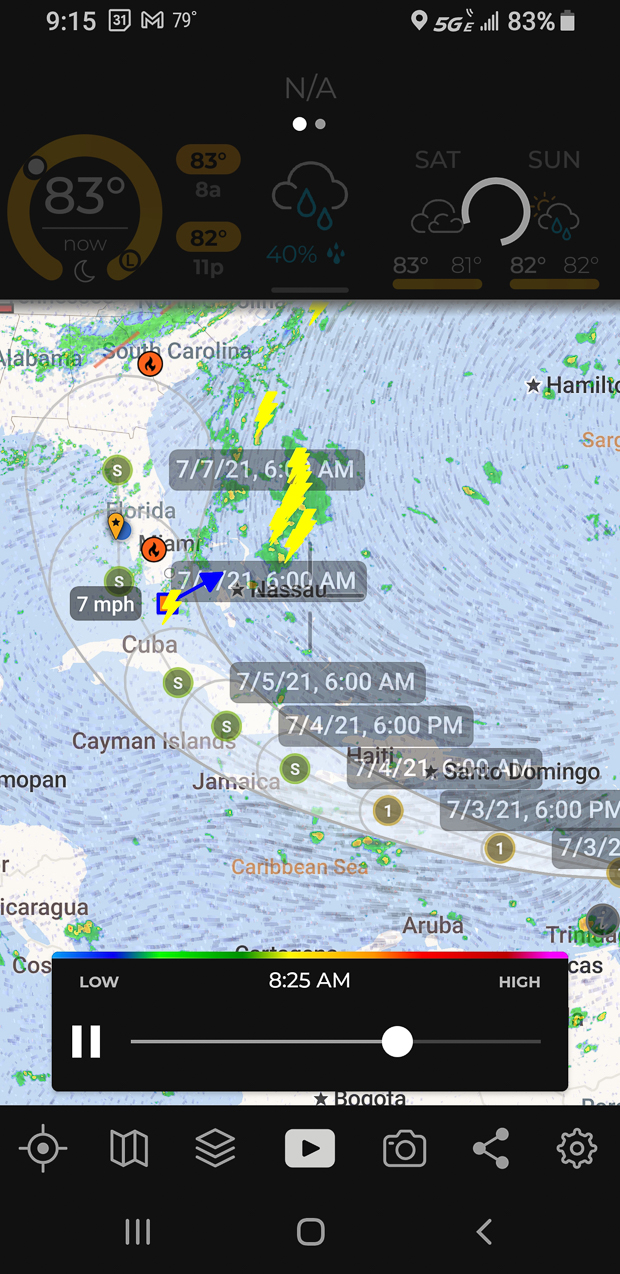Pause the radar animation
Screen dimensions: 620x1274
86,1041
